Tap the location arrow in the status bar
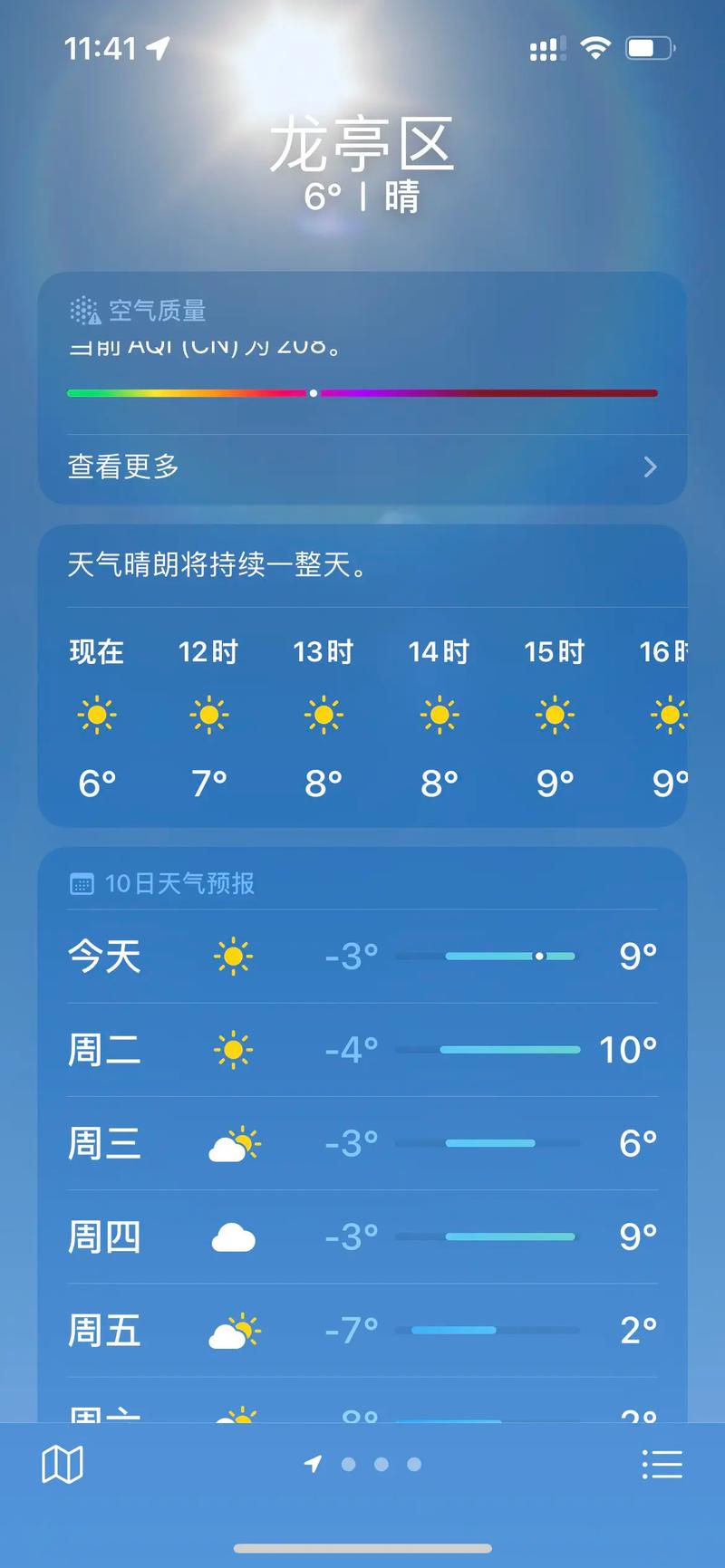Viewport: 725px width, 1568px height. coord(160,50)
